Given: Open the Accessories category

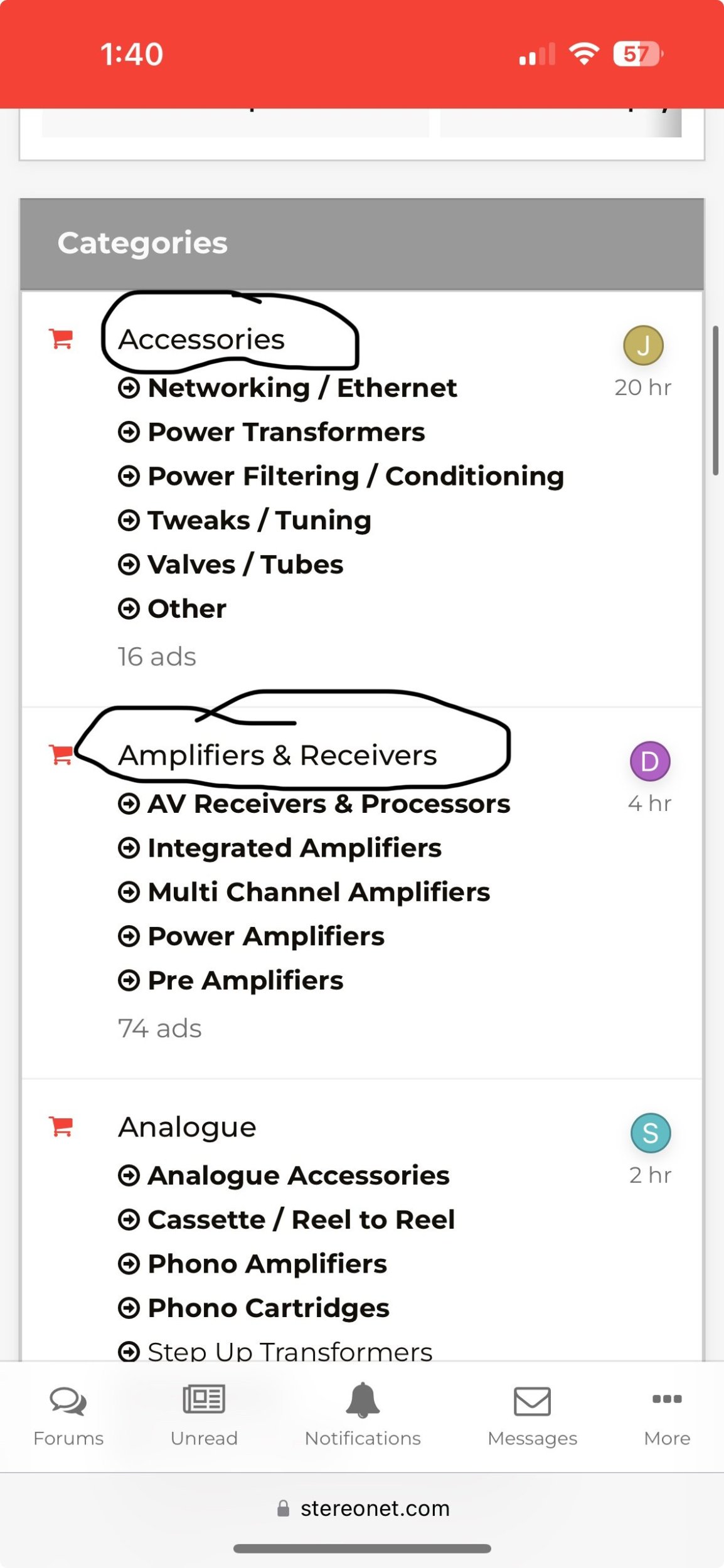Looking at the screenshot, I should 201,339.
